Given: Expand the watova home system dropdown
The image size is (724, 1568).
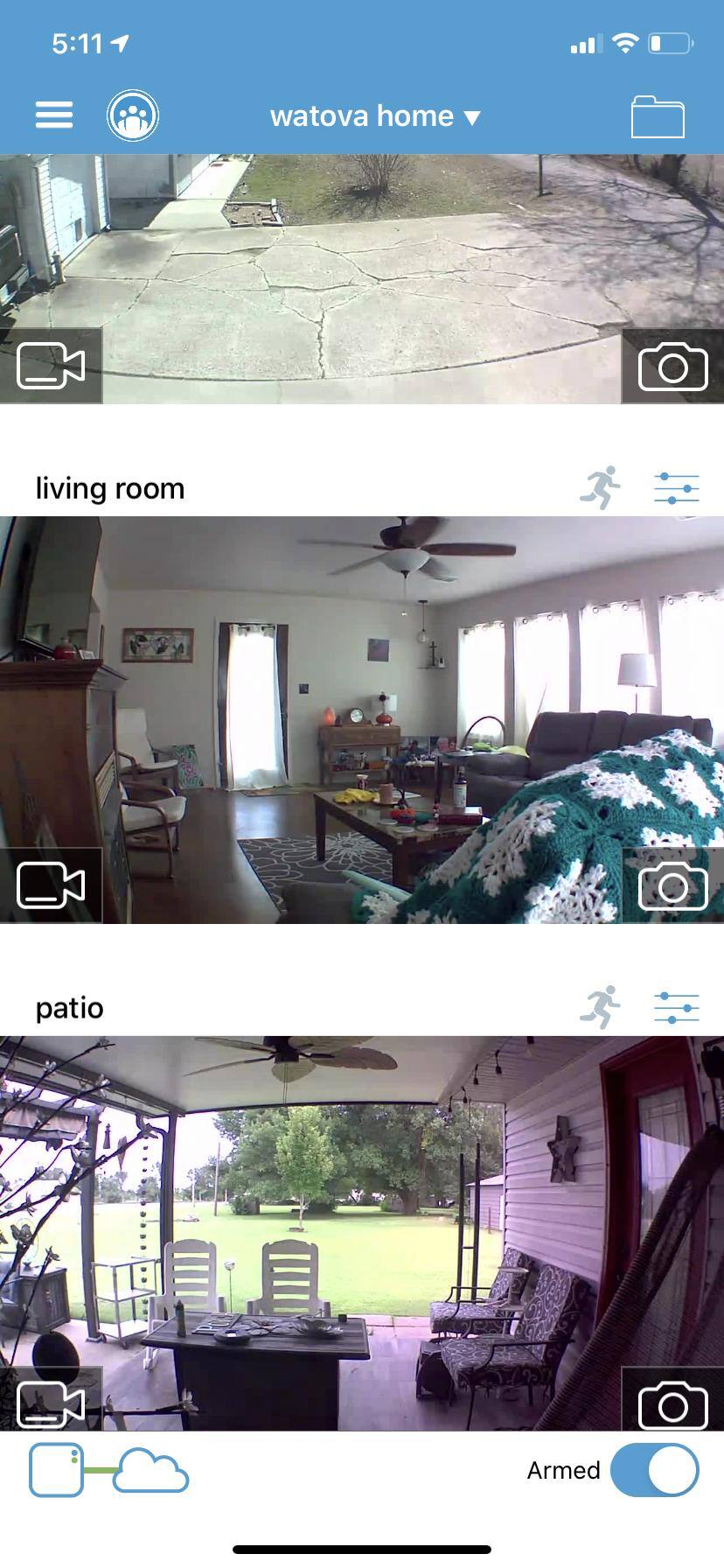Looking at the screenshot, I should point(375,116).
